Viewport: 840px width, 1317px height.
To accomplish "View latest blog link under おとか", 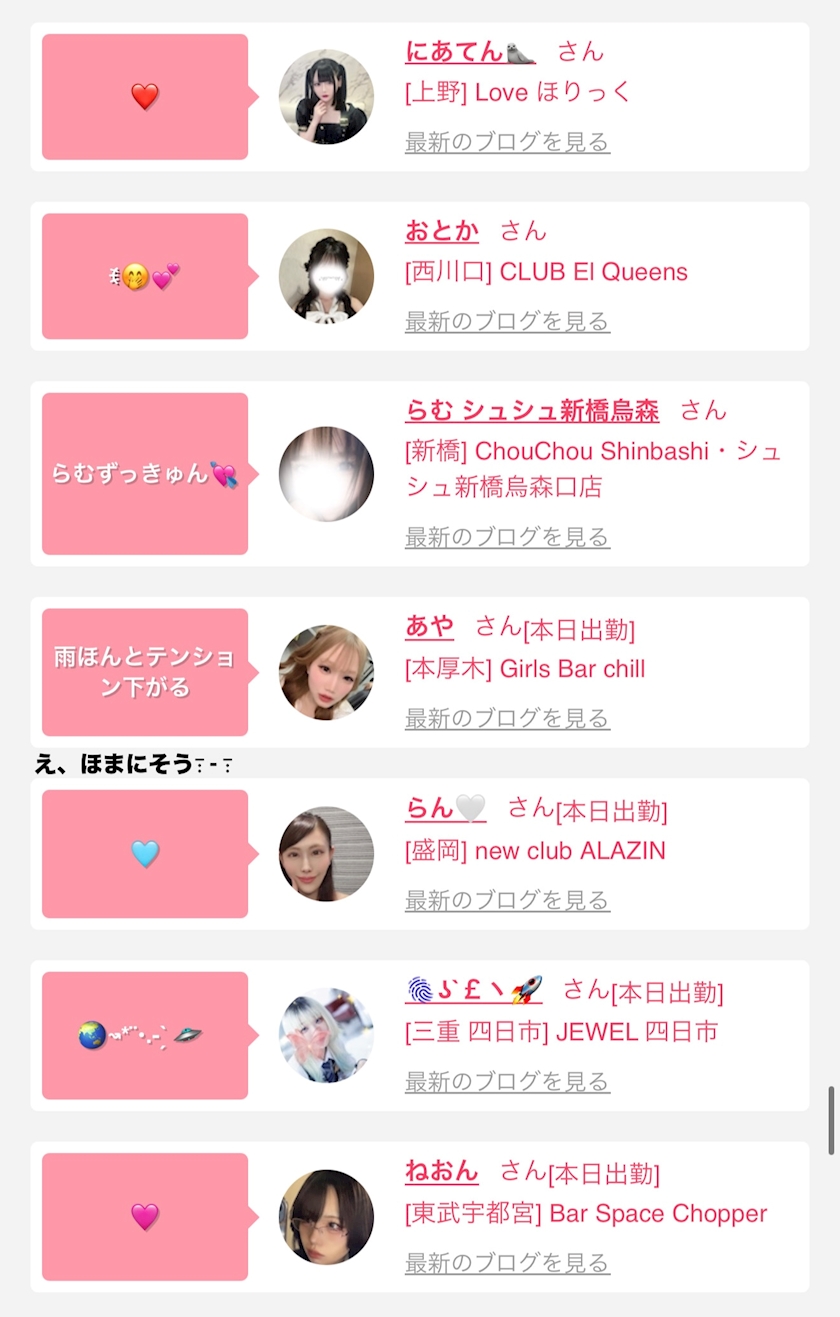I will pos(507,322).
